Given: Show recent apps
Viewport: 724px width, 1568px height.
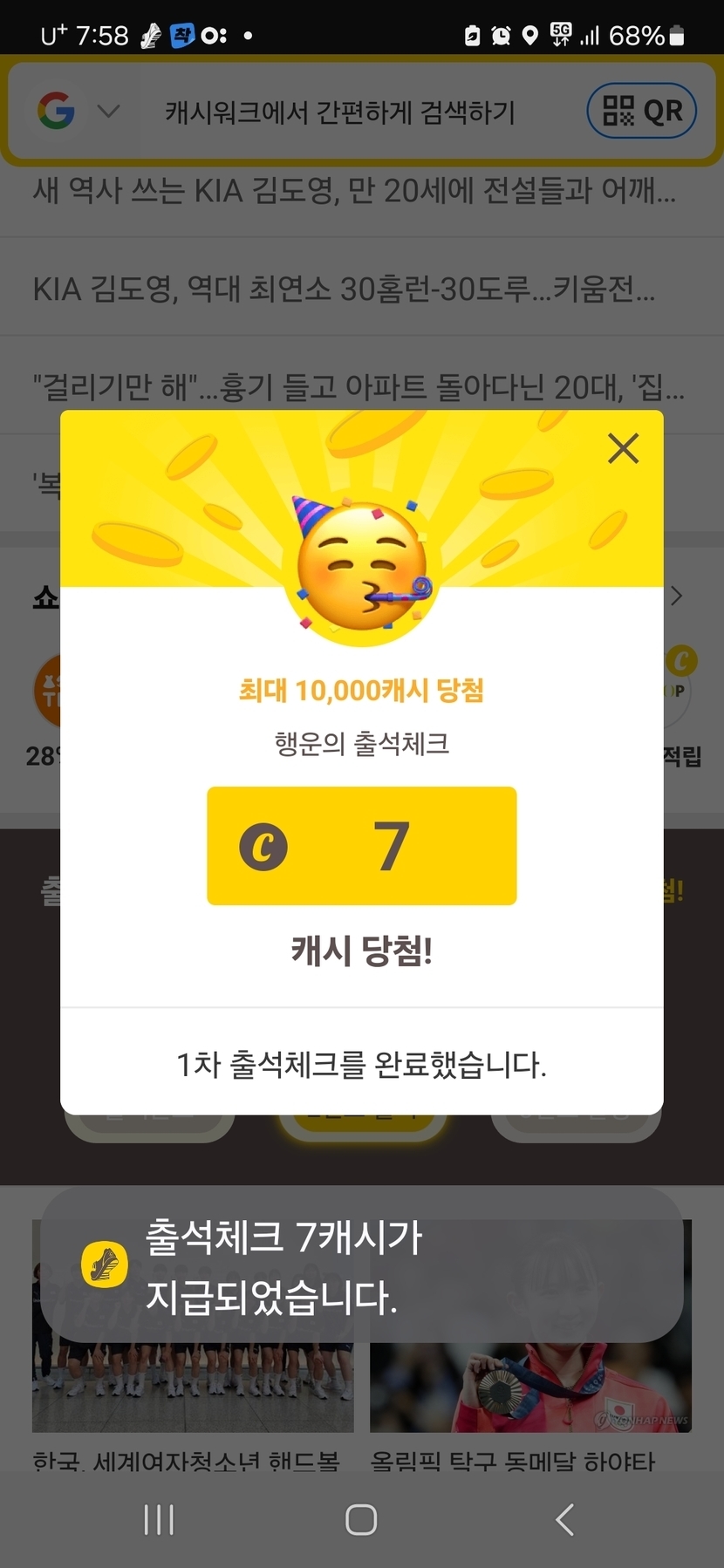Looking at the screenshot, I should point(159,1520).
